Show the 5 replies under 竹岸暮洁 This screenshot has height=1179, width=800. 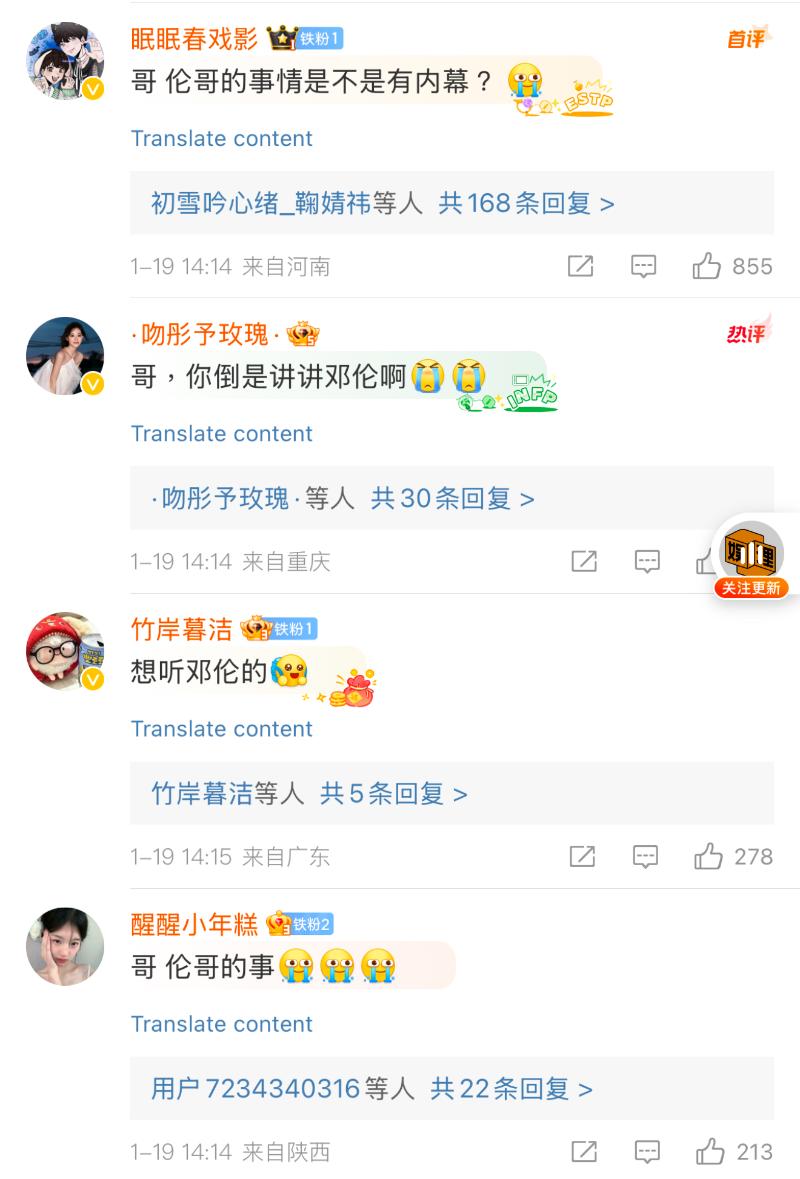click(x=309, y=793)
